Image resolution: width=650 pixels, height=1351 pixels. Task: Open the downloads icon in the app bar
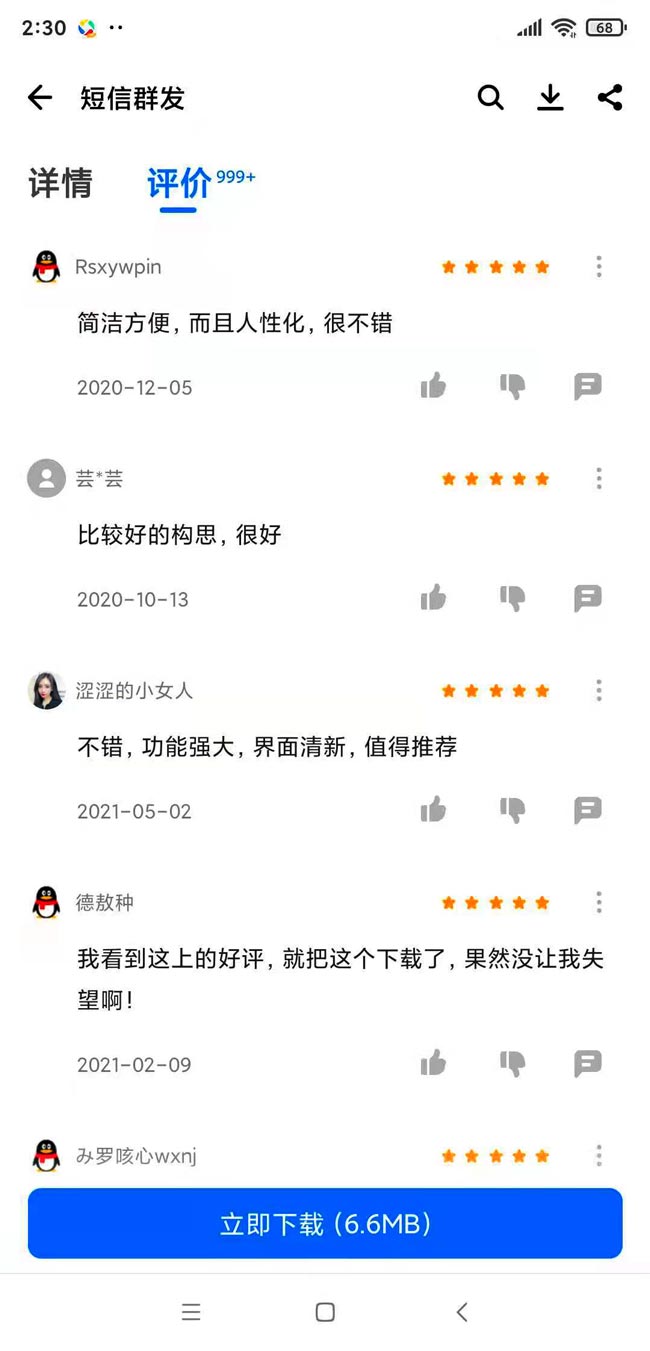click(x=550, y=97)
